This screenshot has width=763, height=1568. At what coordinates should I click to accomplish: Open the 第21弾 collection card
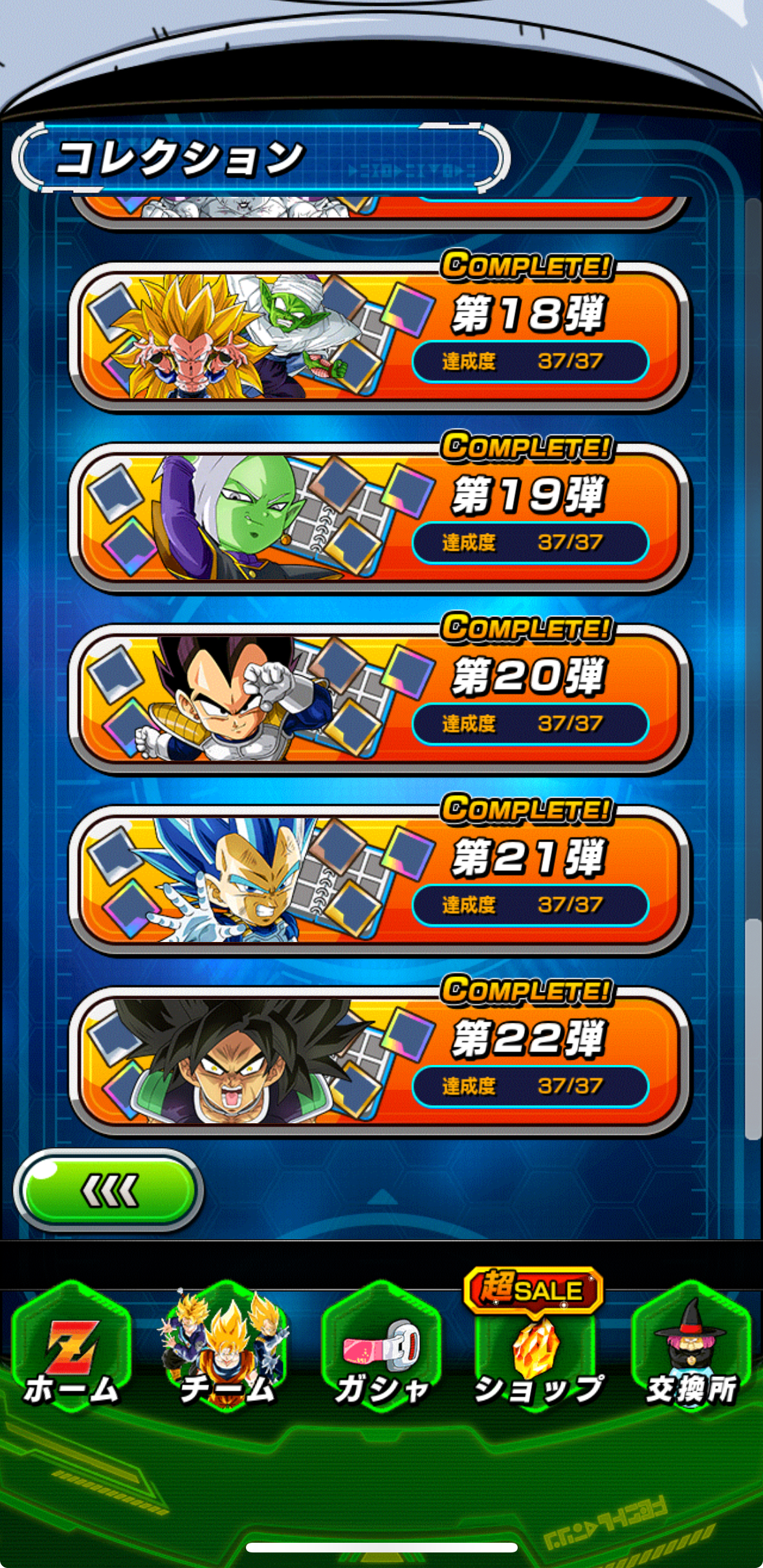point(381,879)
